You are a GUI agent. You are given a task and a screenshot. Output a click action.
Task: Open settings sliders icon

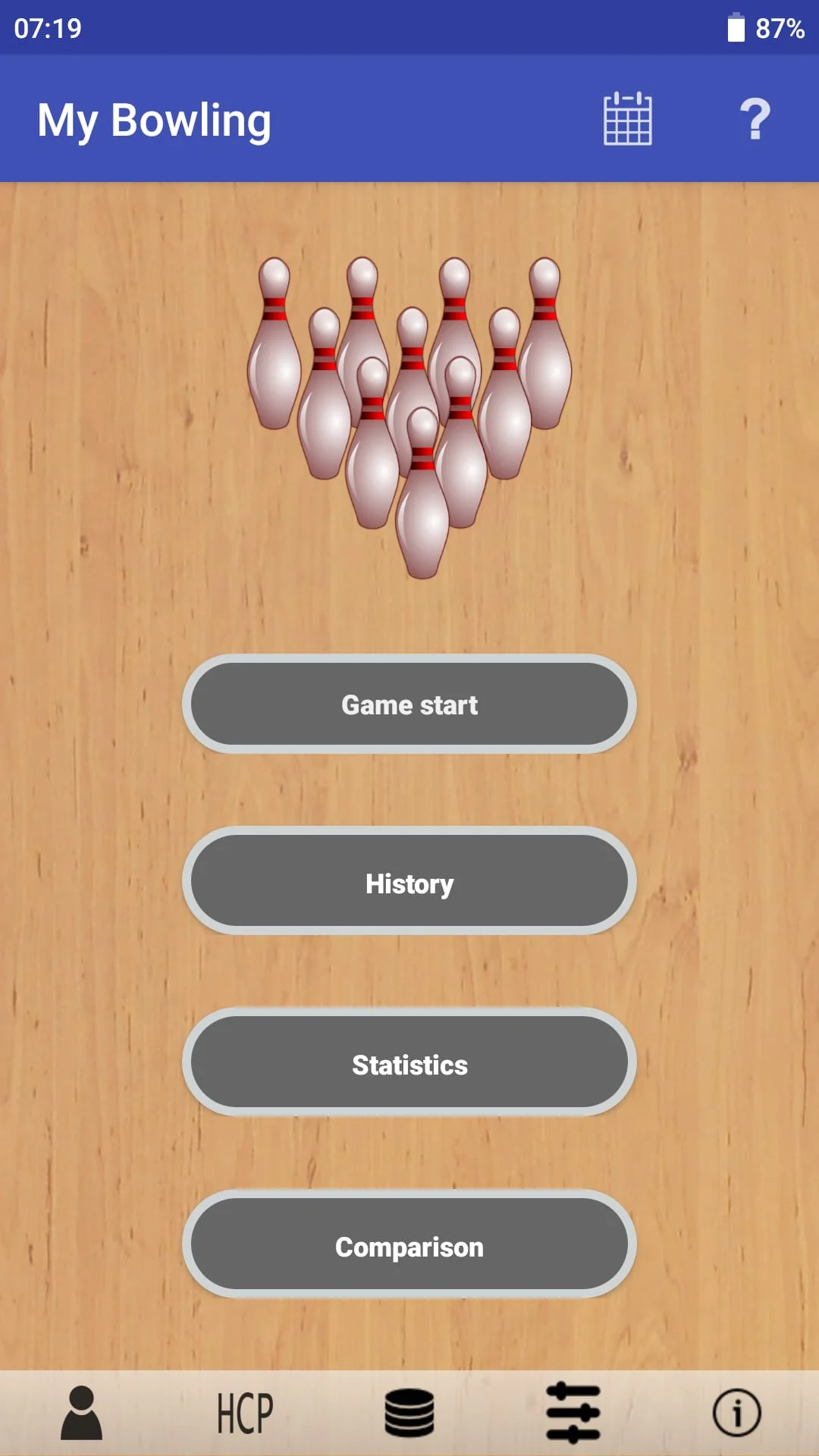[x=573, y=1413]
